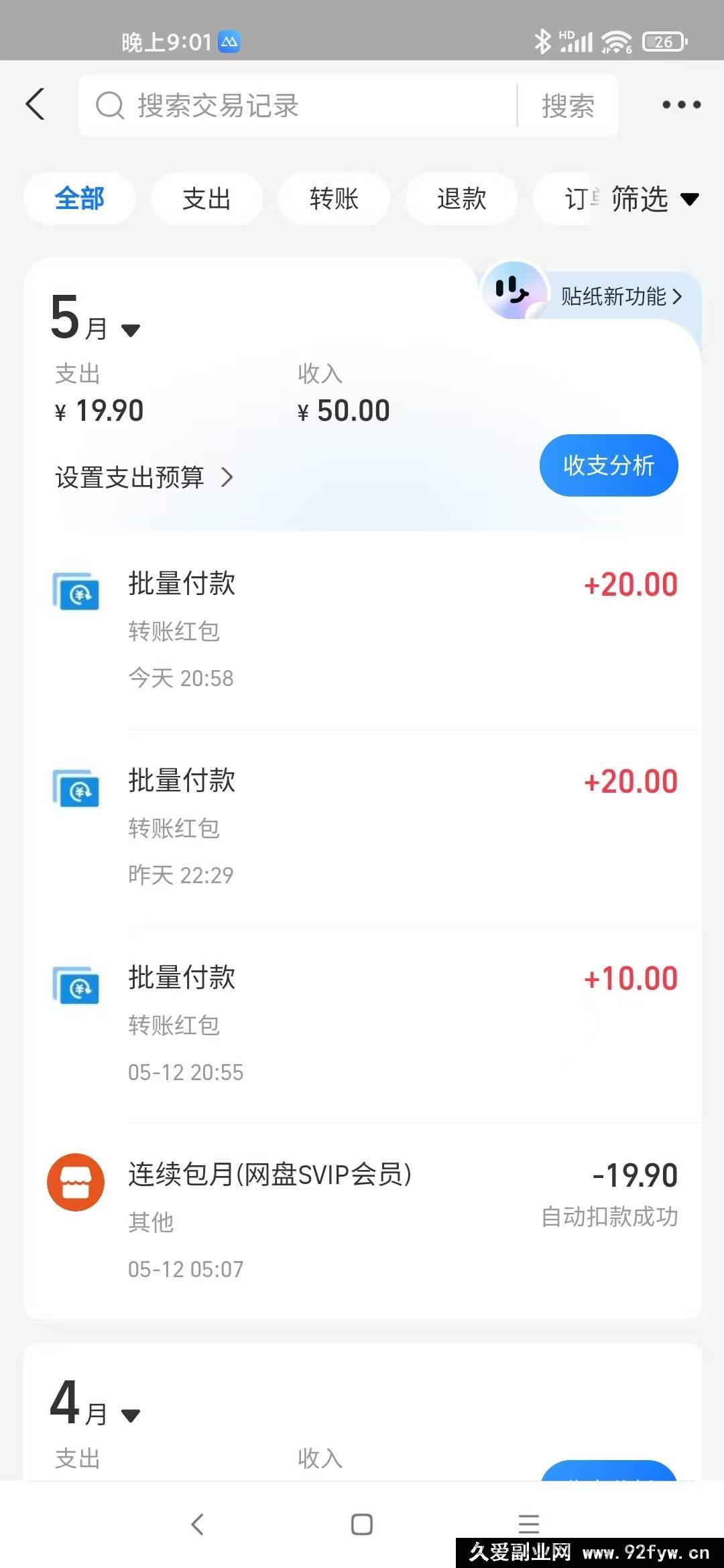Switch to the 支出 tab

(x=206, y=198)
